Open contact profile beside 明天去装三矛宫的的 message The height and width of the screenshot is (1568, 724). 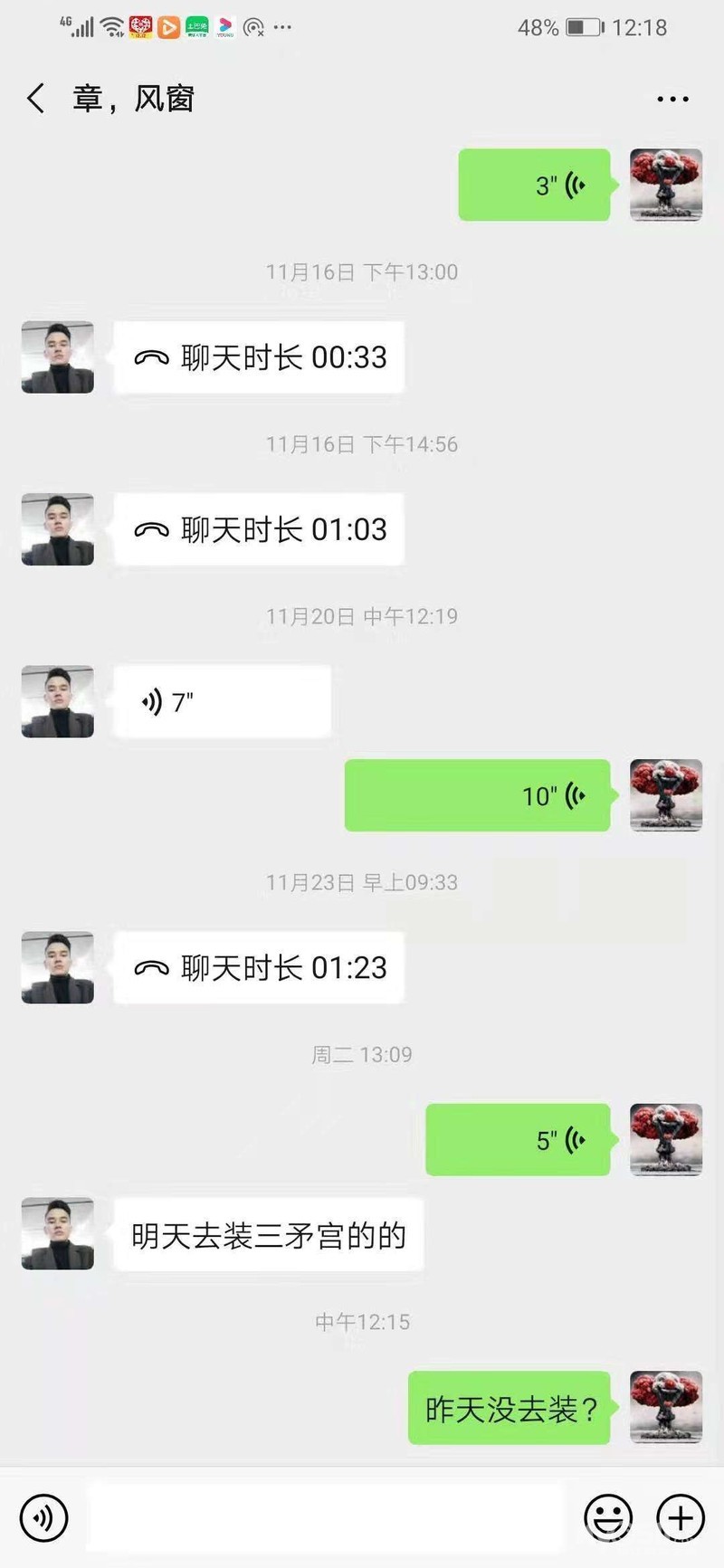[x=58, y=1234]
